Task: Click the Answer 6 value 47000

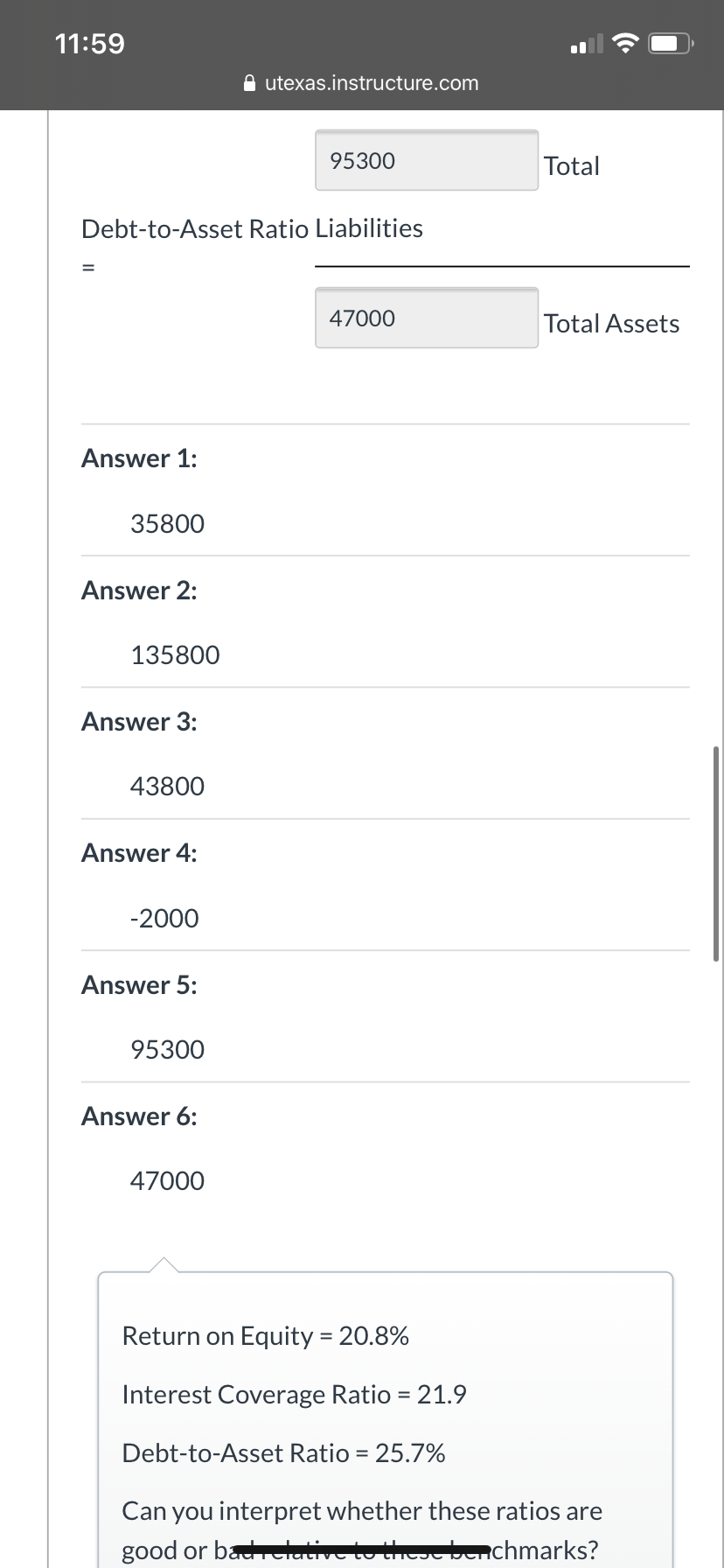Action: click(x=167, y=1179)
